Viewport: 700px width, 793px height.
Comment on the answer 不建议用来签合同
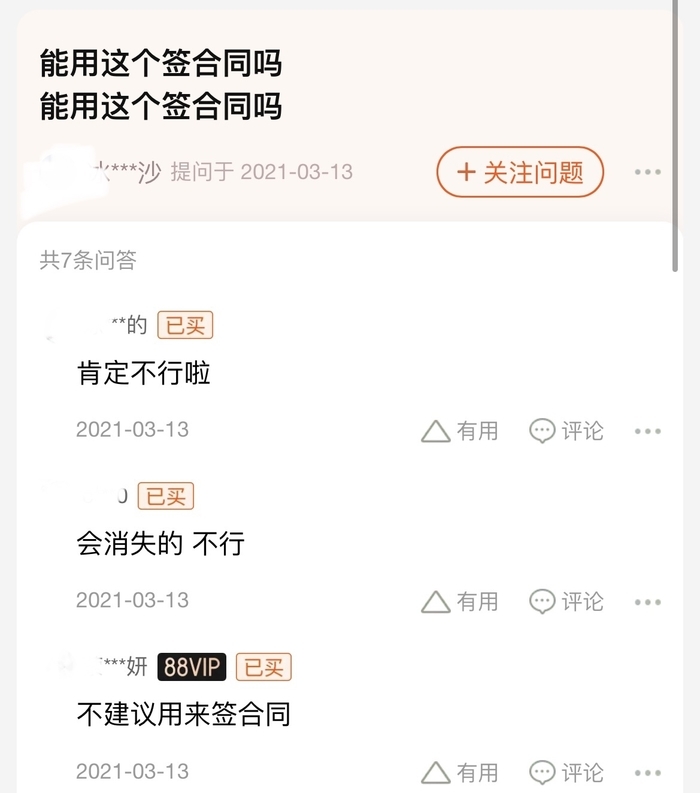[x=567, y=773]
